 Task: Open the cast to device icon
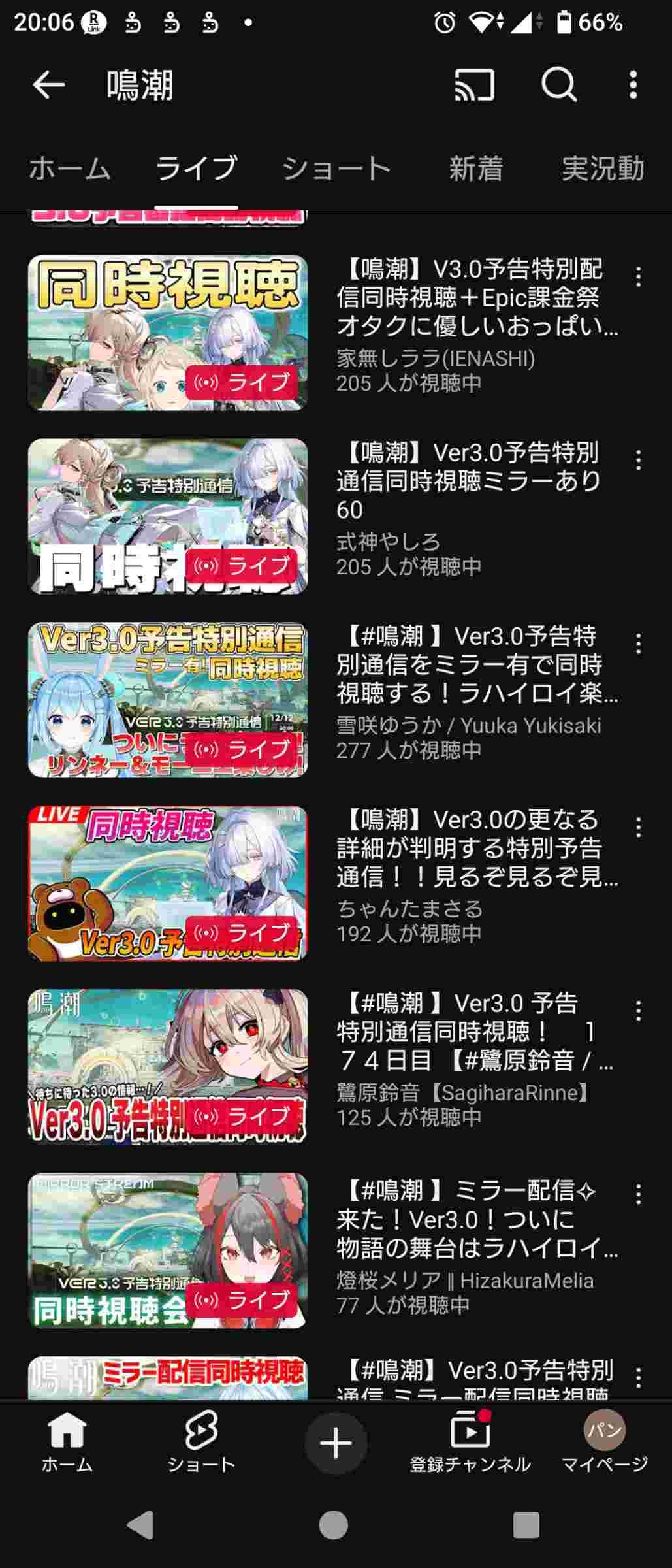click(x=474, y=85)
